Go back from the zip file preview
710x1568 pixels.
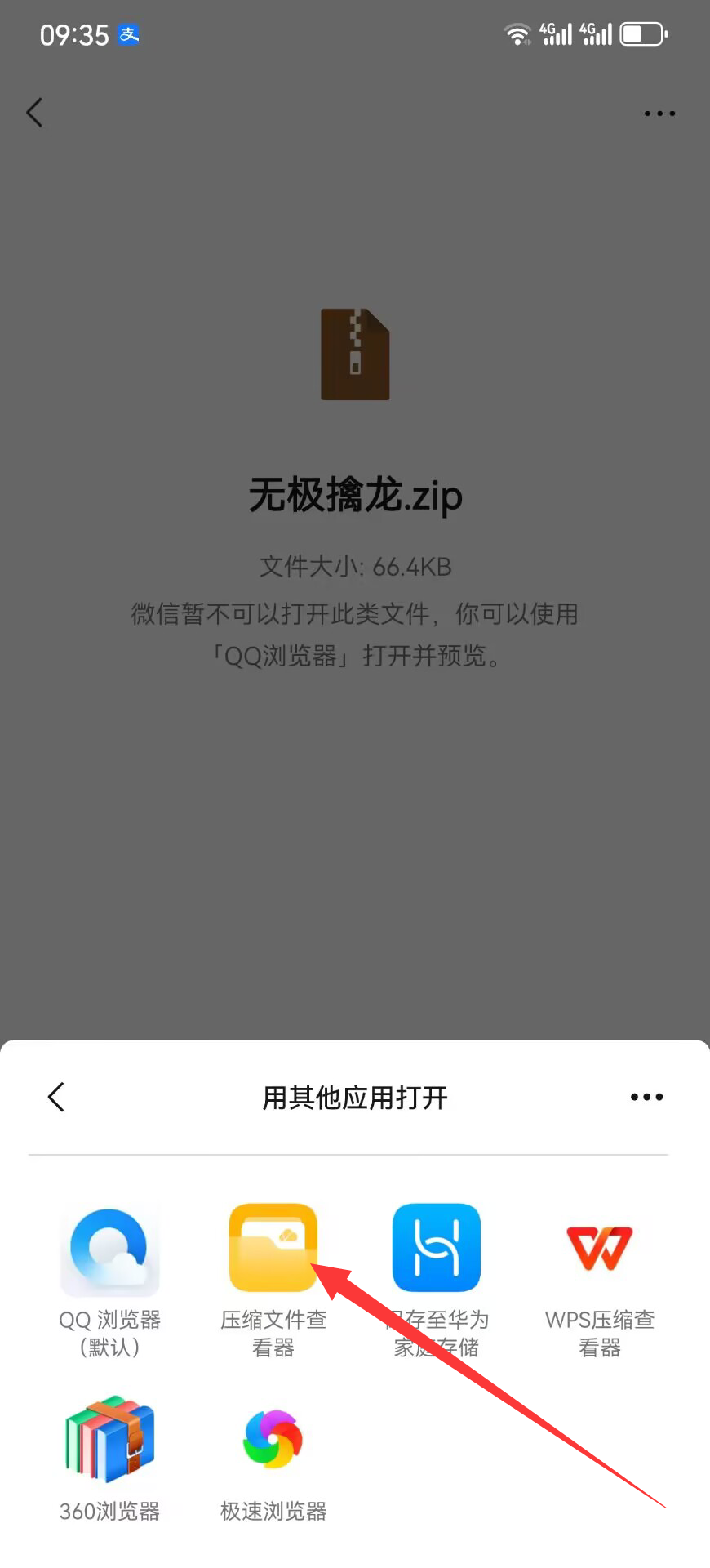[x=34, y=113]
